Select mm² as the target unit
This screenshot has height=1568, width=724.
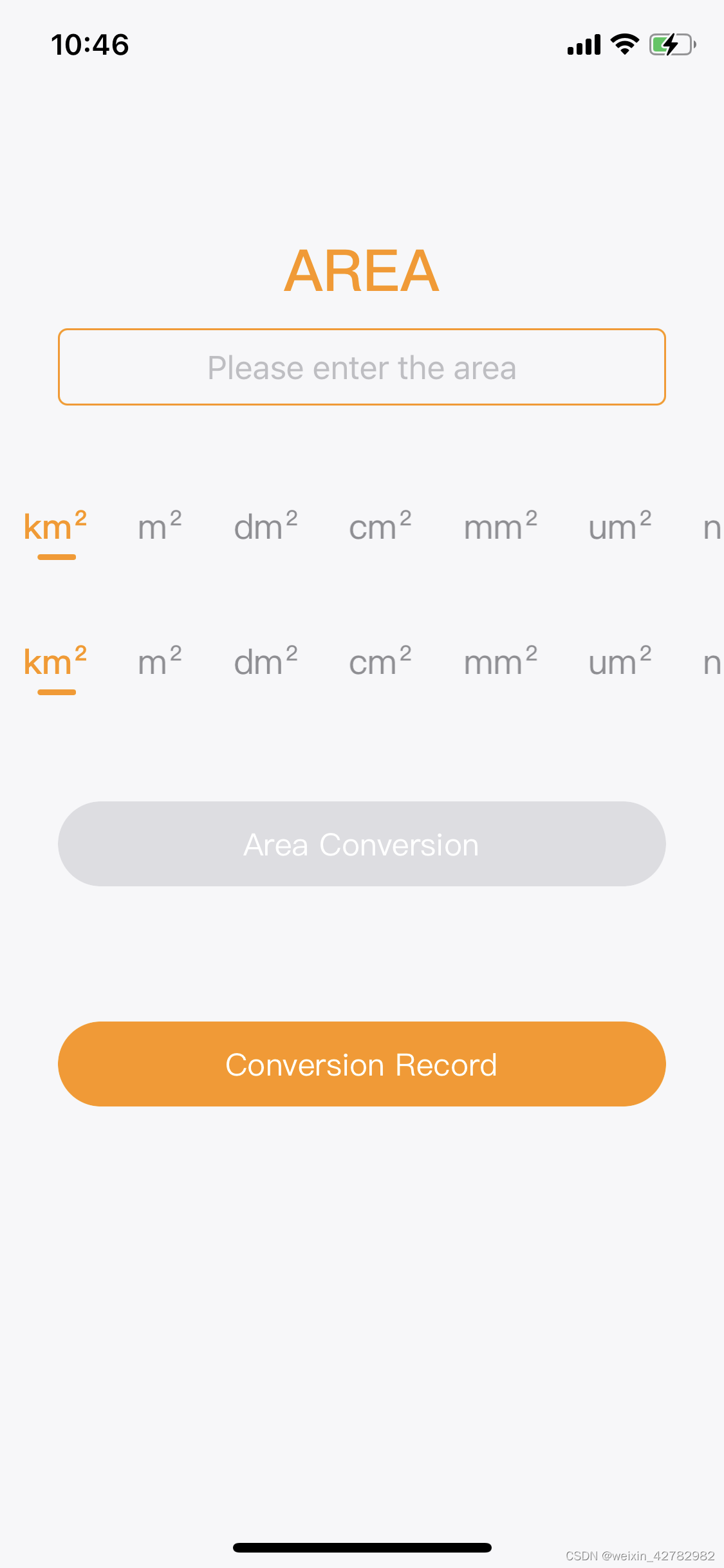(501, 663)
